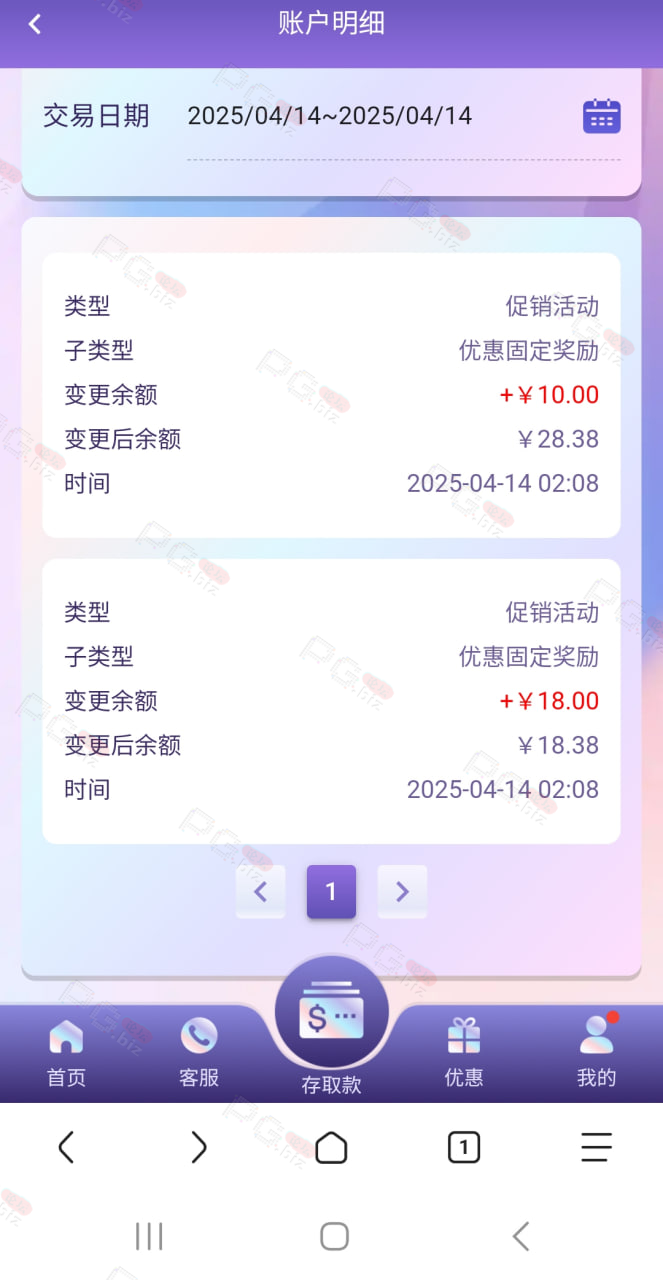Open the calendar date picker icon
The width and height of the screenshot is (663, 1280).
(601, 116)
